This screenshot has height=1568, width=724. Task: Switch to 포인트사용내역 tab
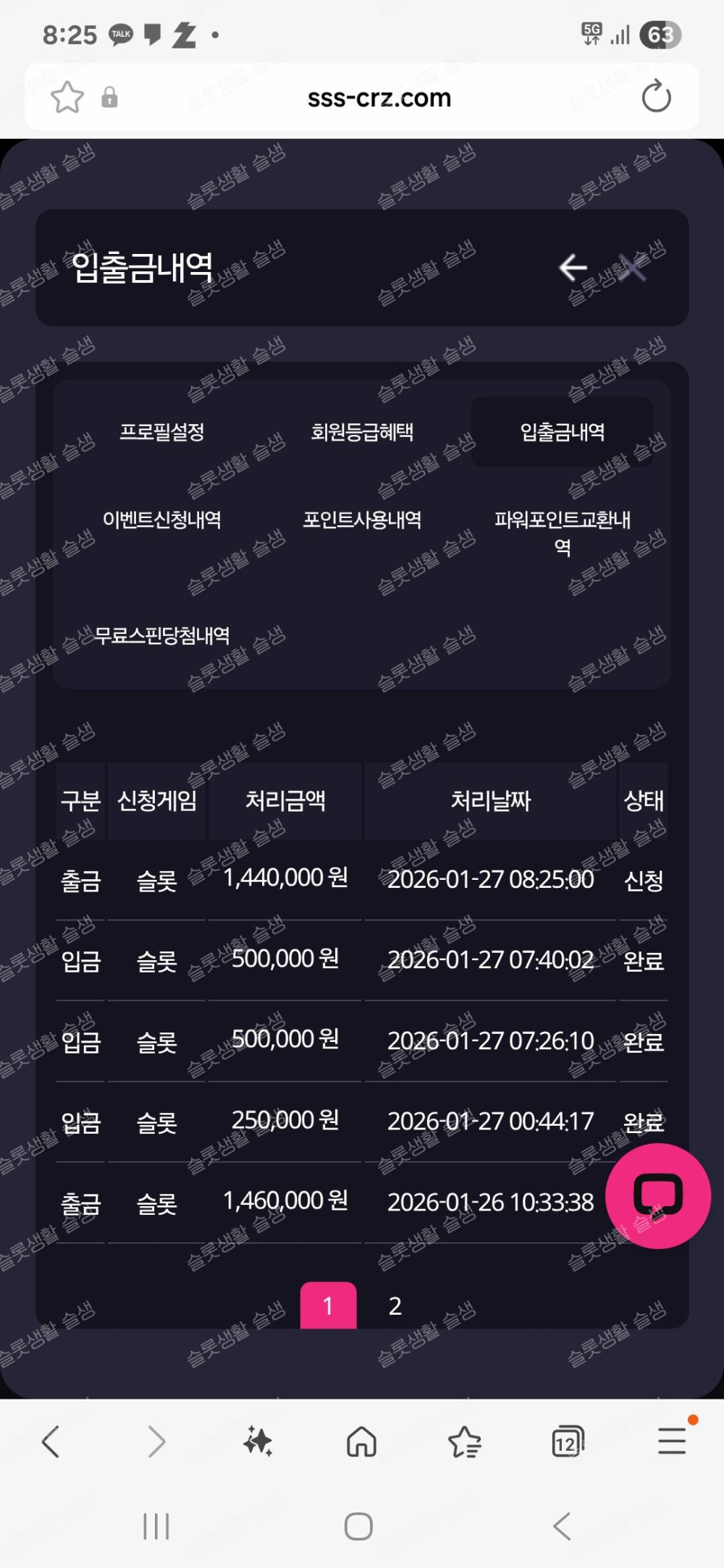tap(362, 520)
